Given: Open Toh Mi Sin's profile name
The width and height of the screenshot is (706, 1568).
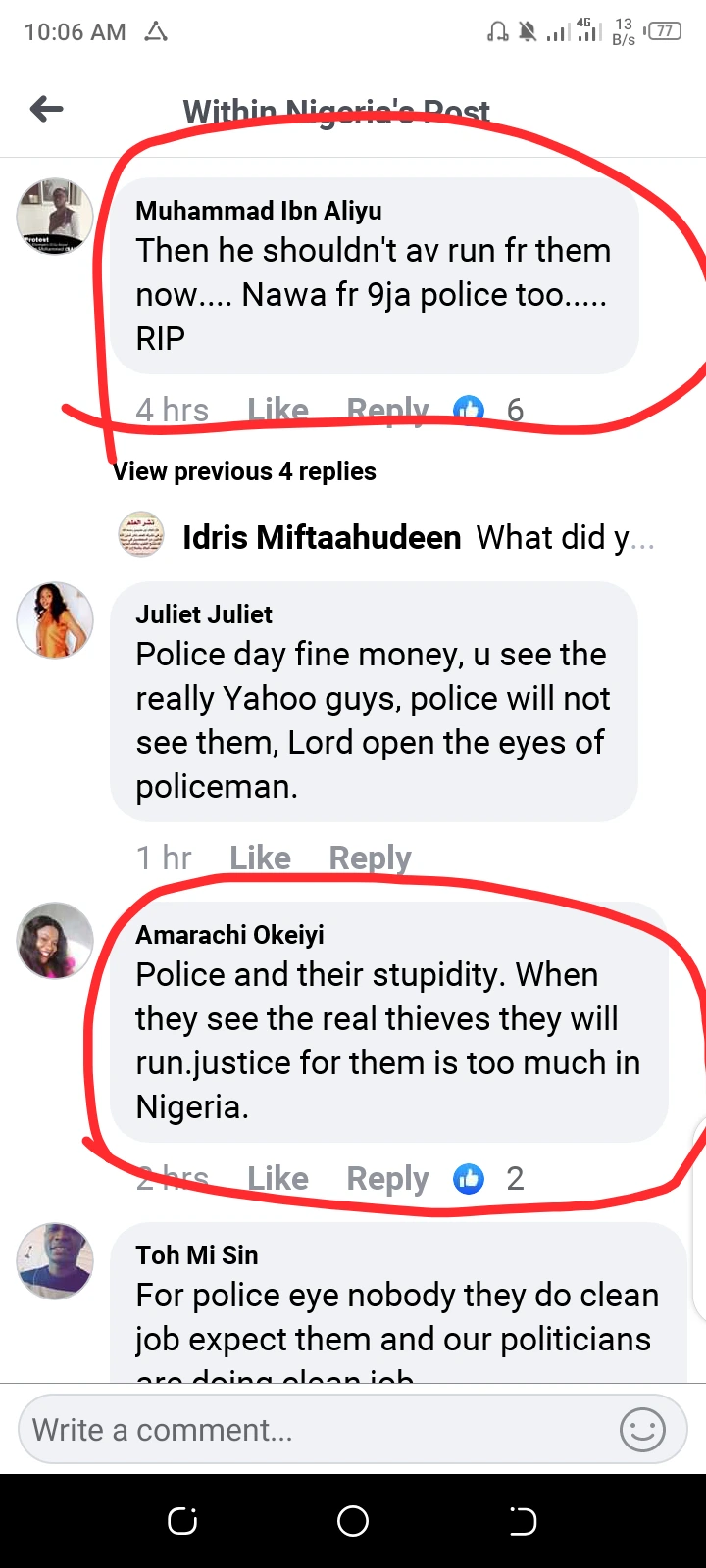Looking at the screenshot, I should (197, 1255).
